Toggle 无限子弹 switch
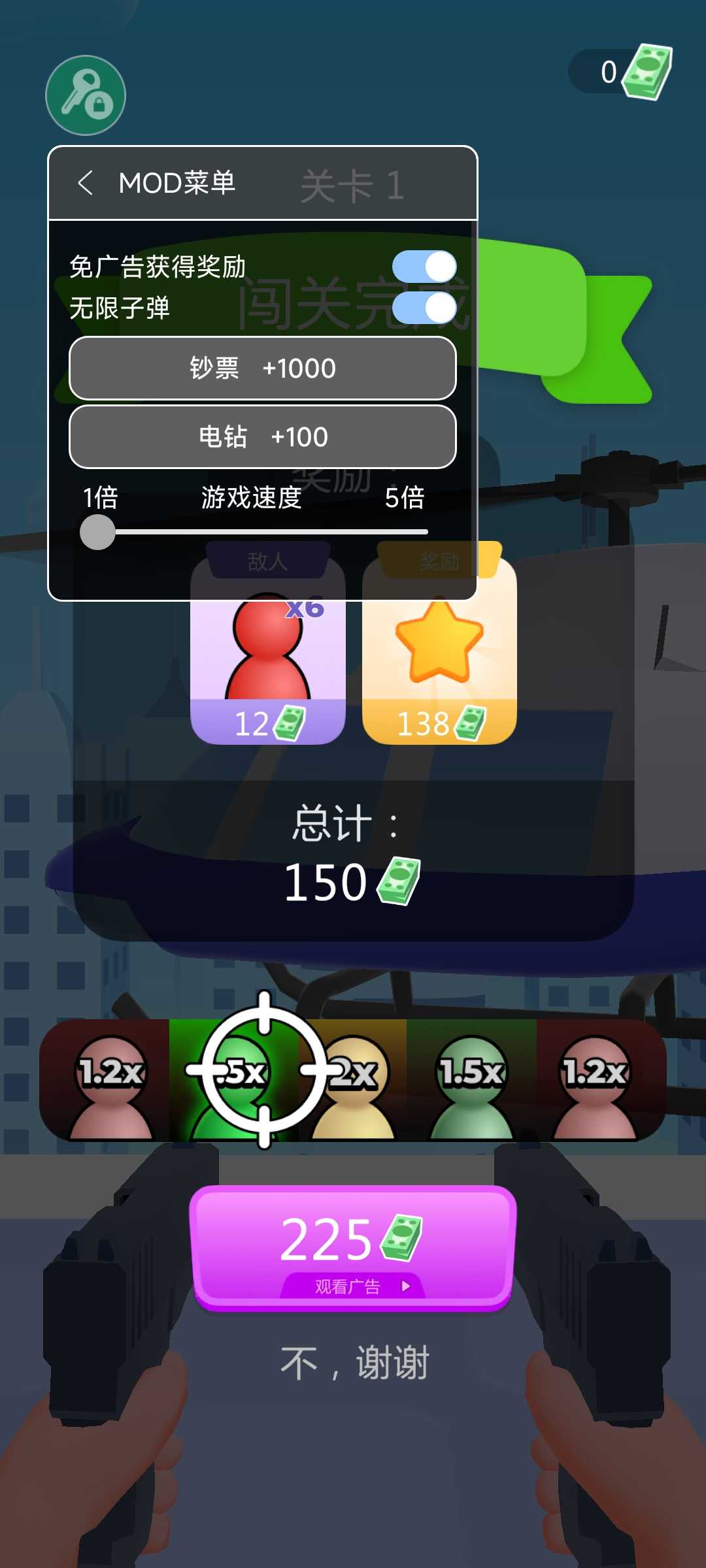 click(x=424, y=308)
